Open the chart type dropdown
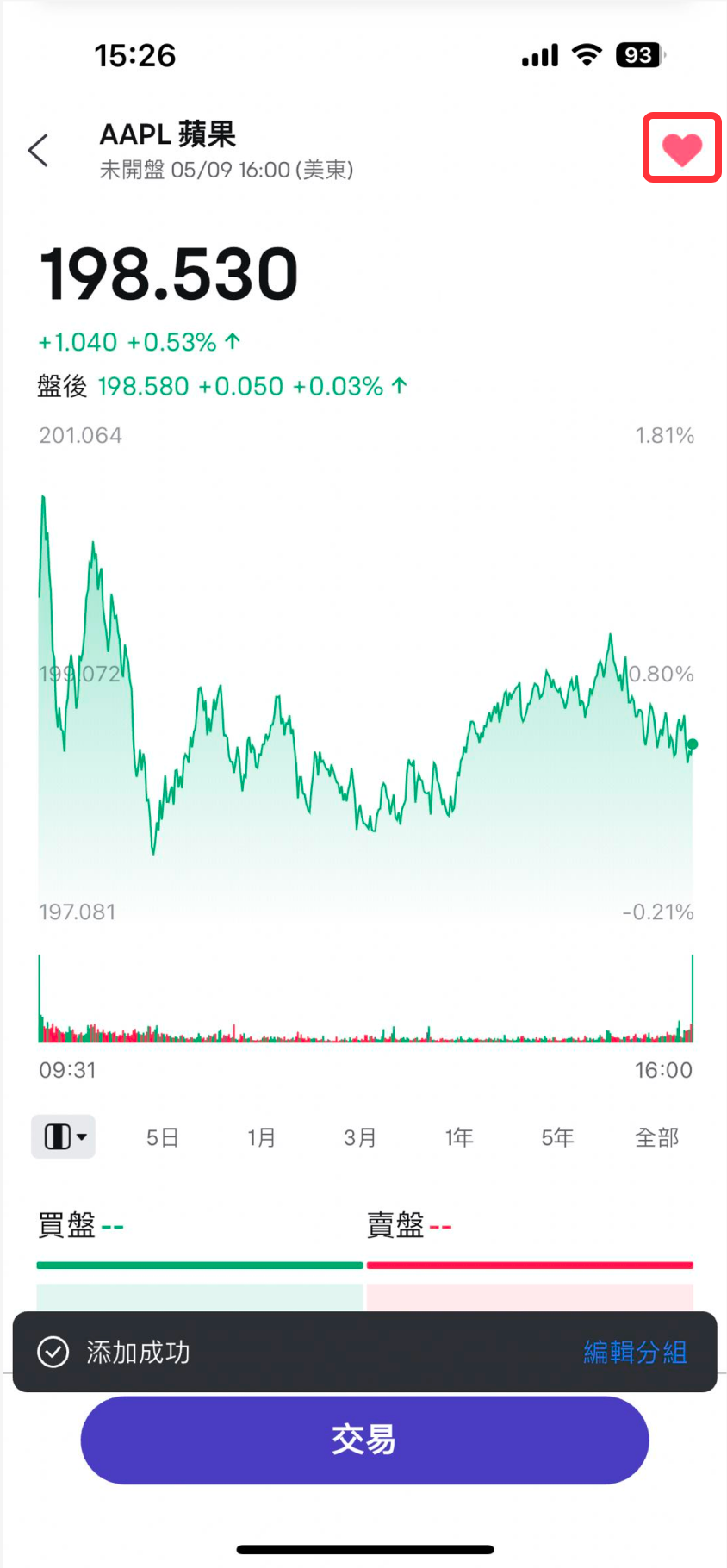Screen dimensions: 727x1568 pyautogui.click(x=63, y=1137)
